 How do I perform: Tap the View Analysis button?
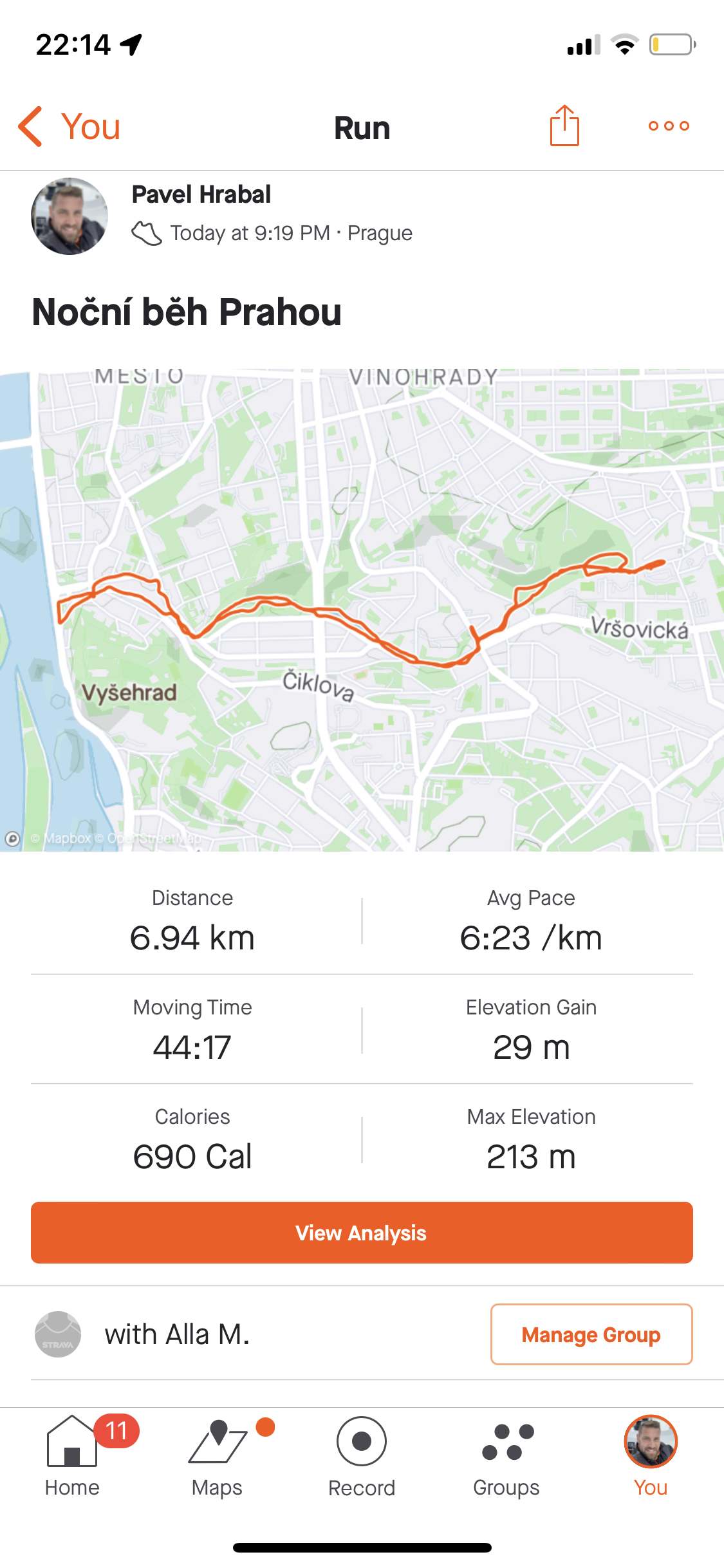pyautogui.click(x=362, y=1233)
